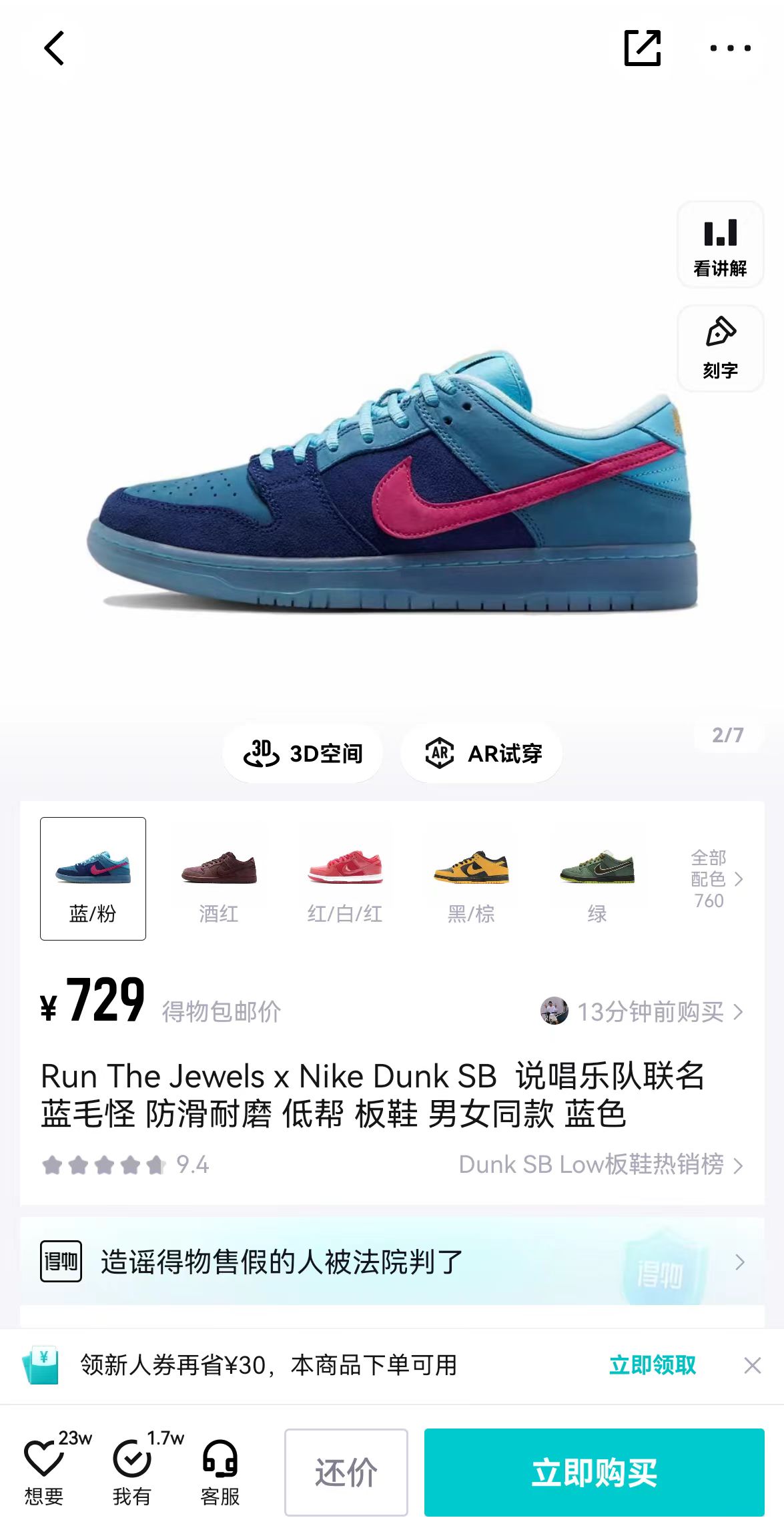This screenshot has height=1540, width=784.
Task: Open Dunk SB Low板鞋热销榜 ranking
Action: pyautogui.click(x=601, y=1165)
